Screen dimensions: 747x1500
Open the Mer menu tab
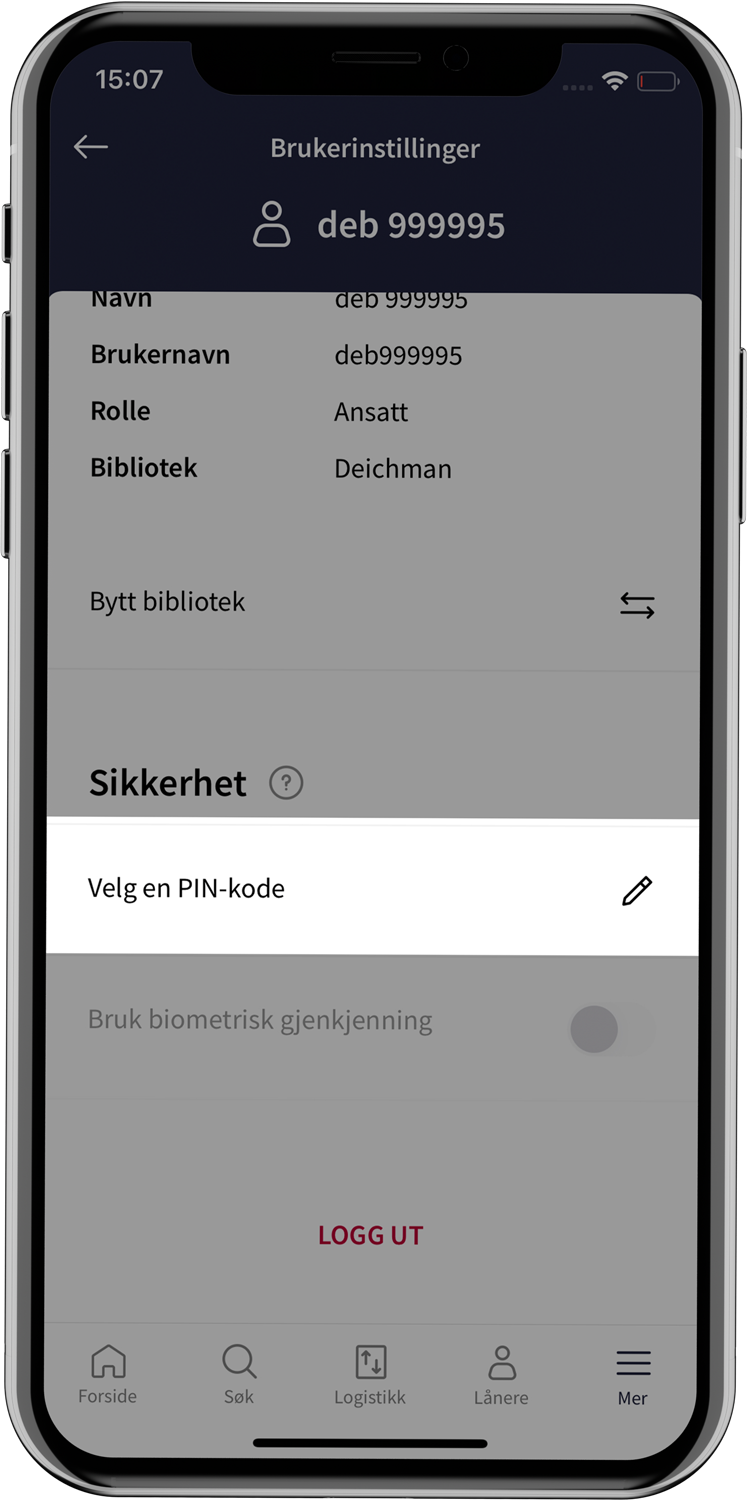pyautogui.click(x=632, y=1374)
